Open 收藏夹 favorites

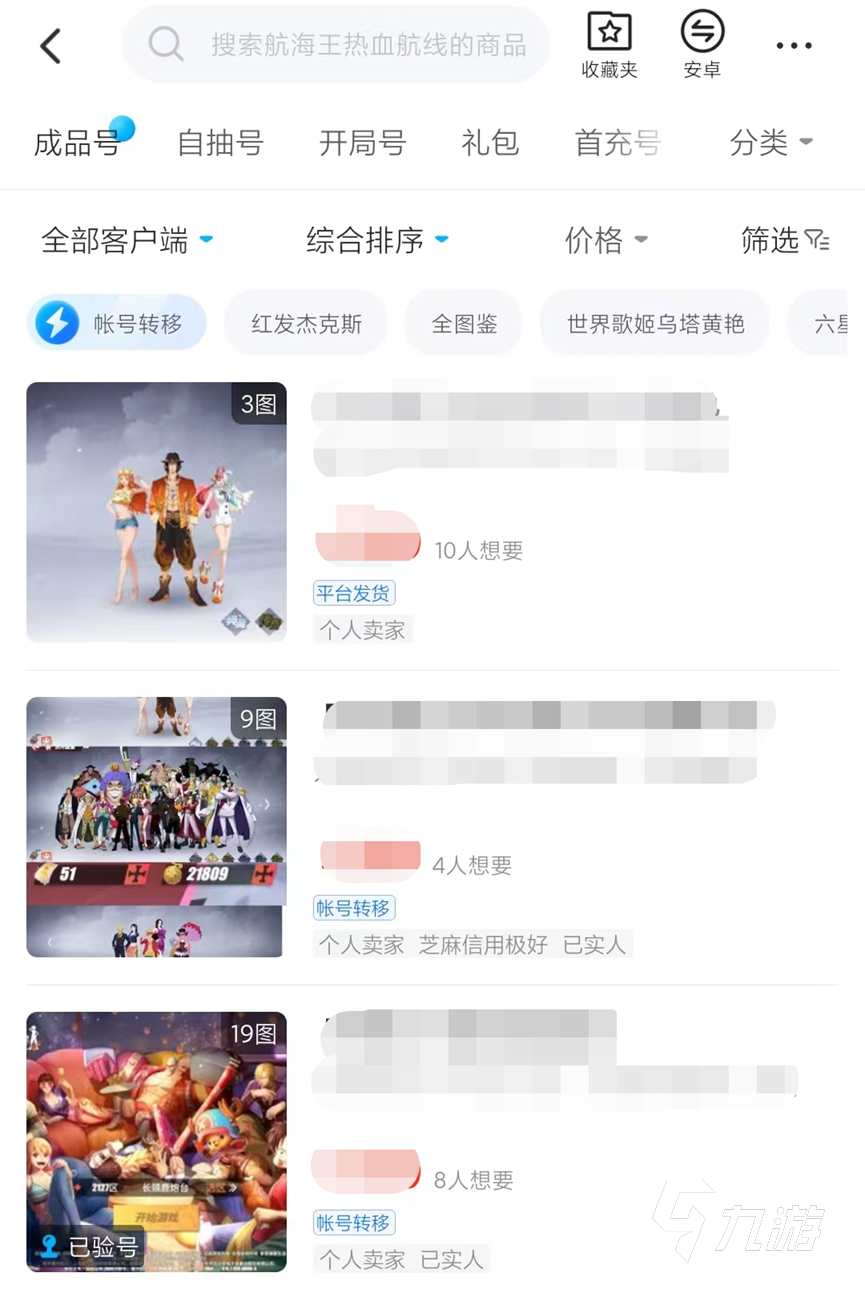[x=609, y=46]
